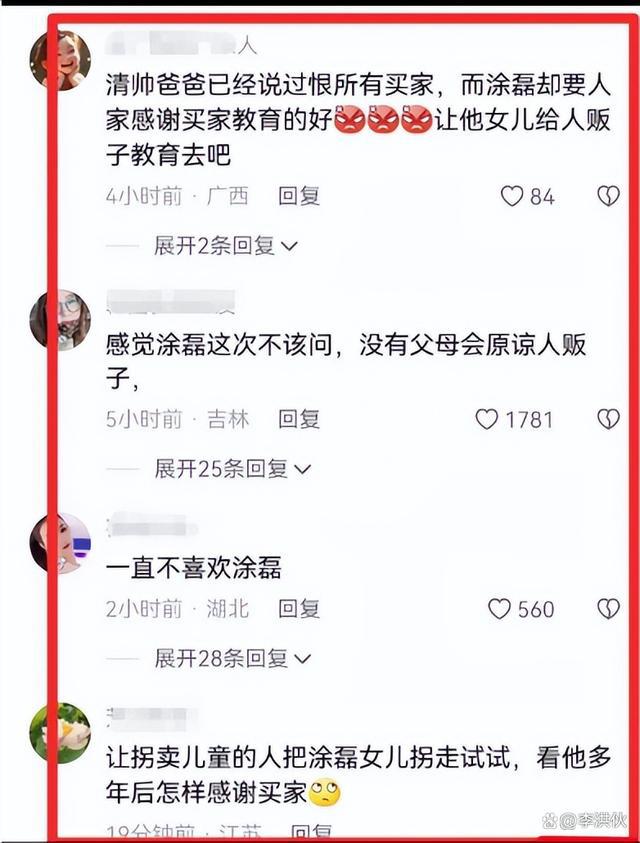
Task: Expand the 2 replies
Action: pyautogui.click(x=225, y=245)
